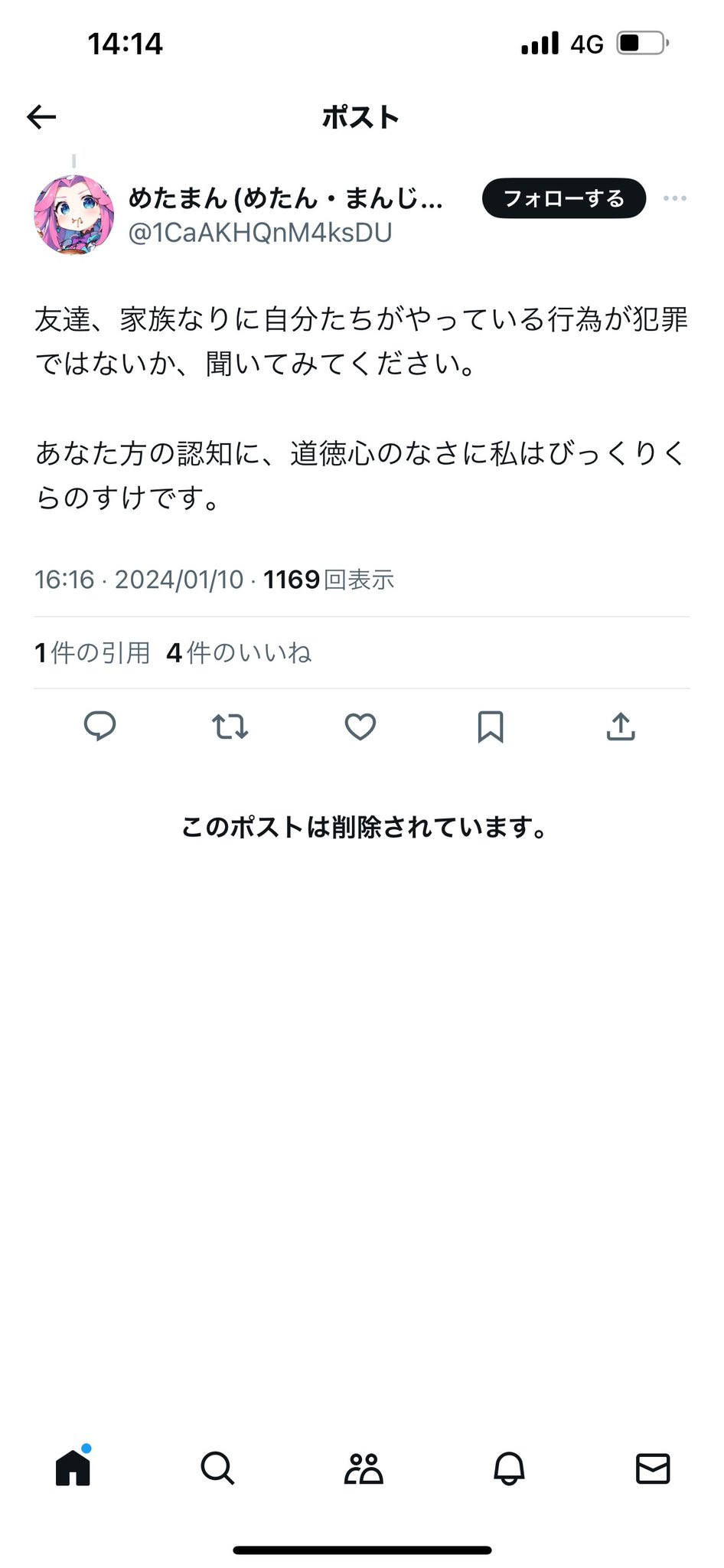Open the Notifications bell tab
The image size is (724, 1568).
[509, 1468]
